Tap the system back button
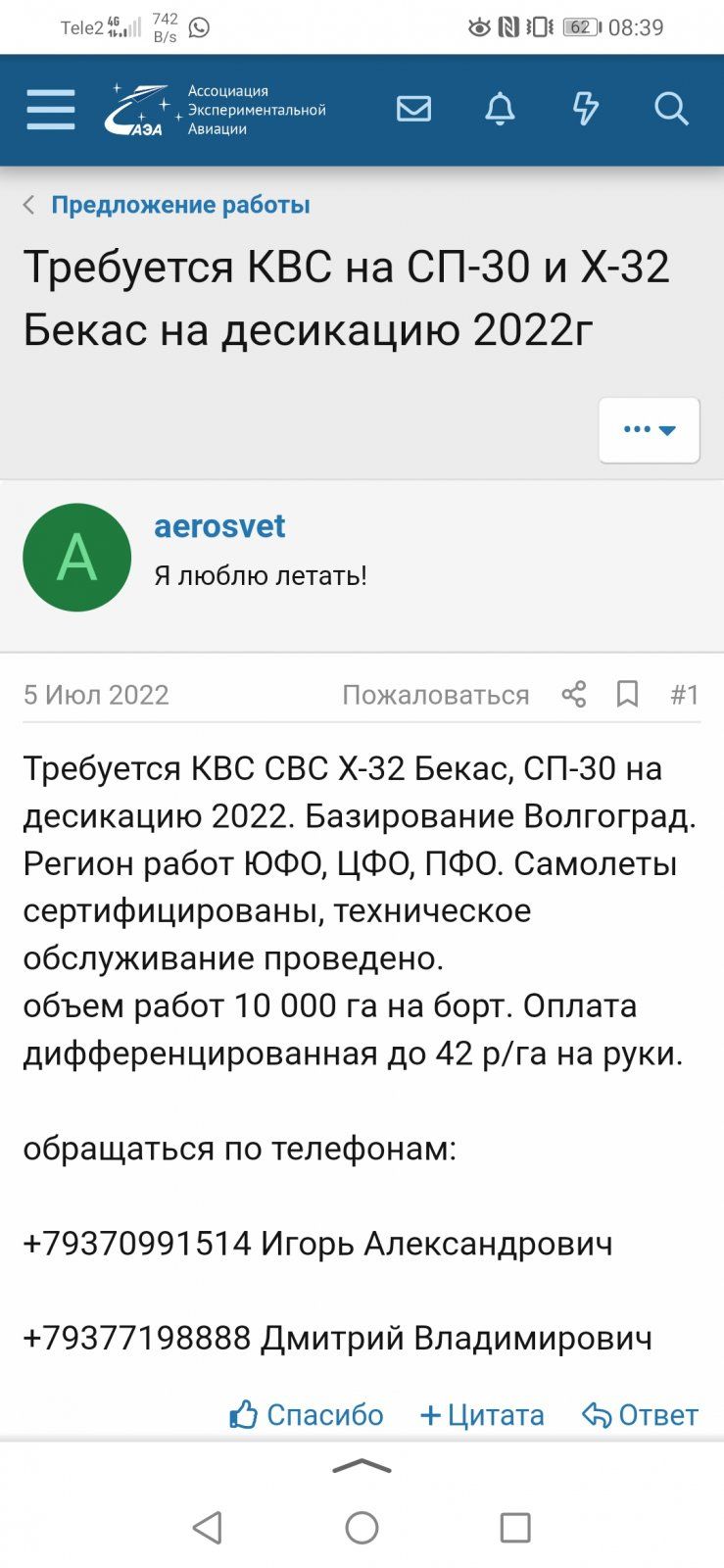Image resolution: width=724 pixels, height=1568 pixels. [x=208, y=1527]
